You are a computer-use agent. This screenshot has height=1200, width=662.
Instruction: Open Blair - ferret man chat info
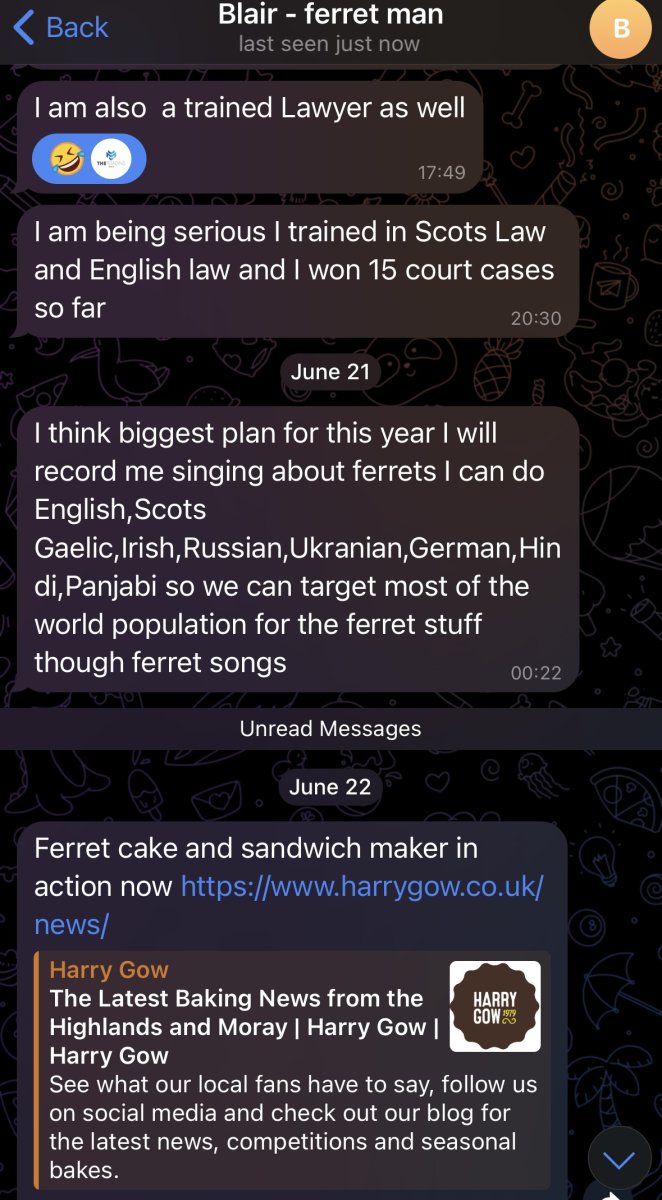tap(330, 27)
